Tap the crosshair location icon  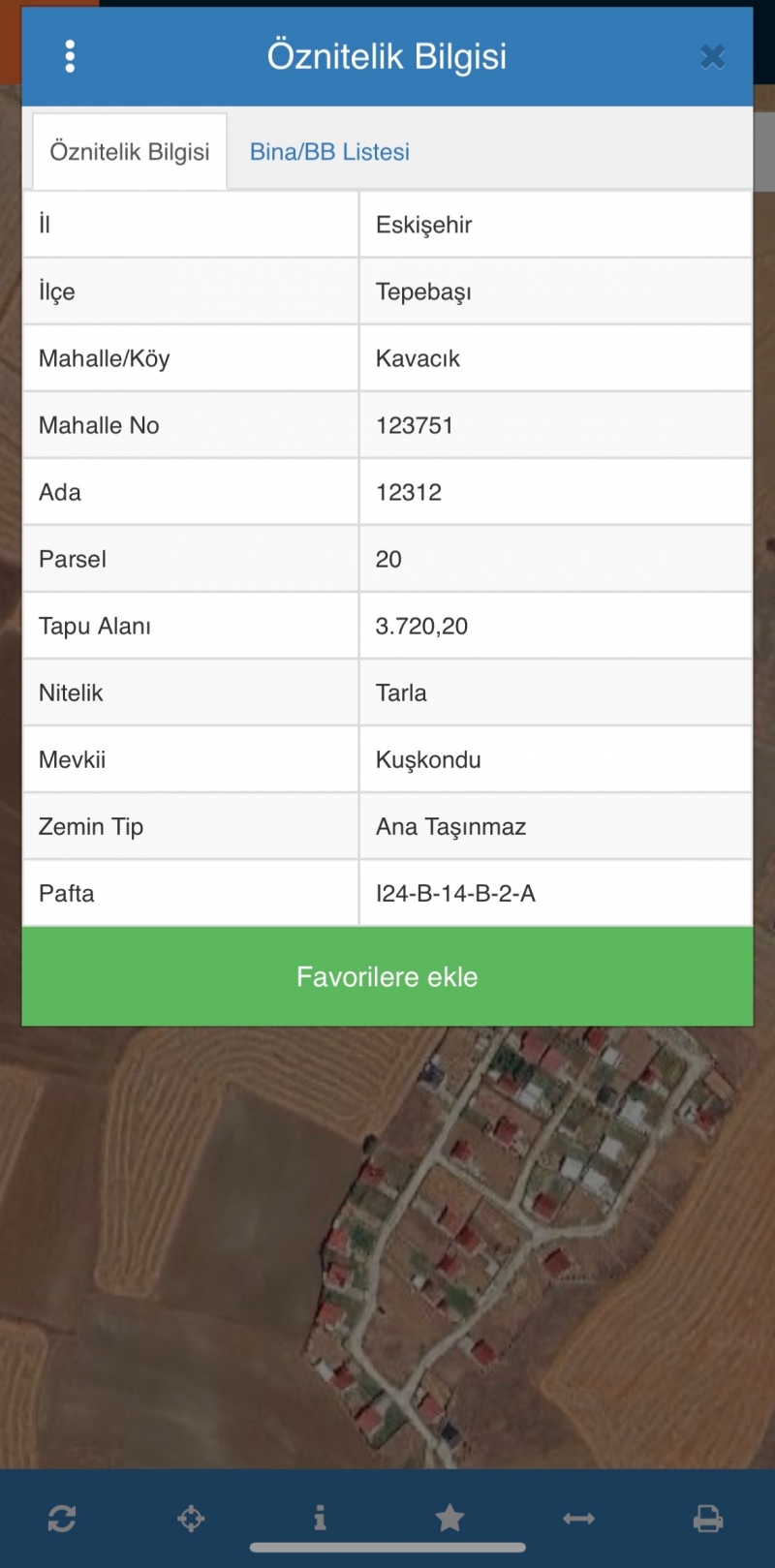[x=191, y=1518]
